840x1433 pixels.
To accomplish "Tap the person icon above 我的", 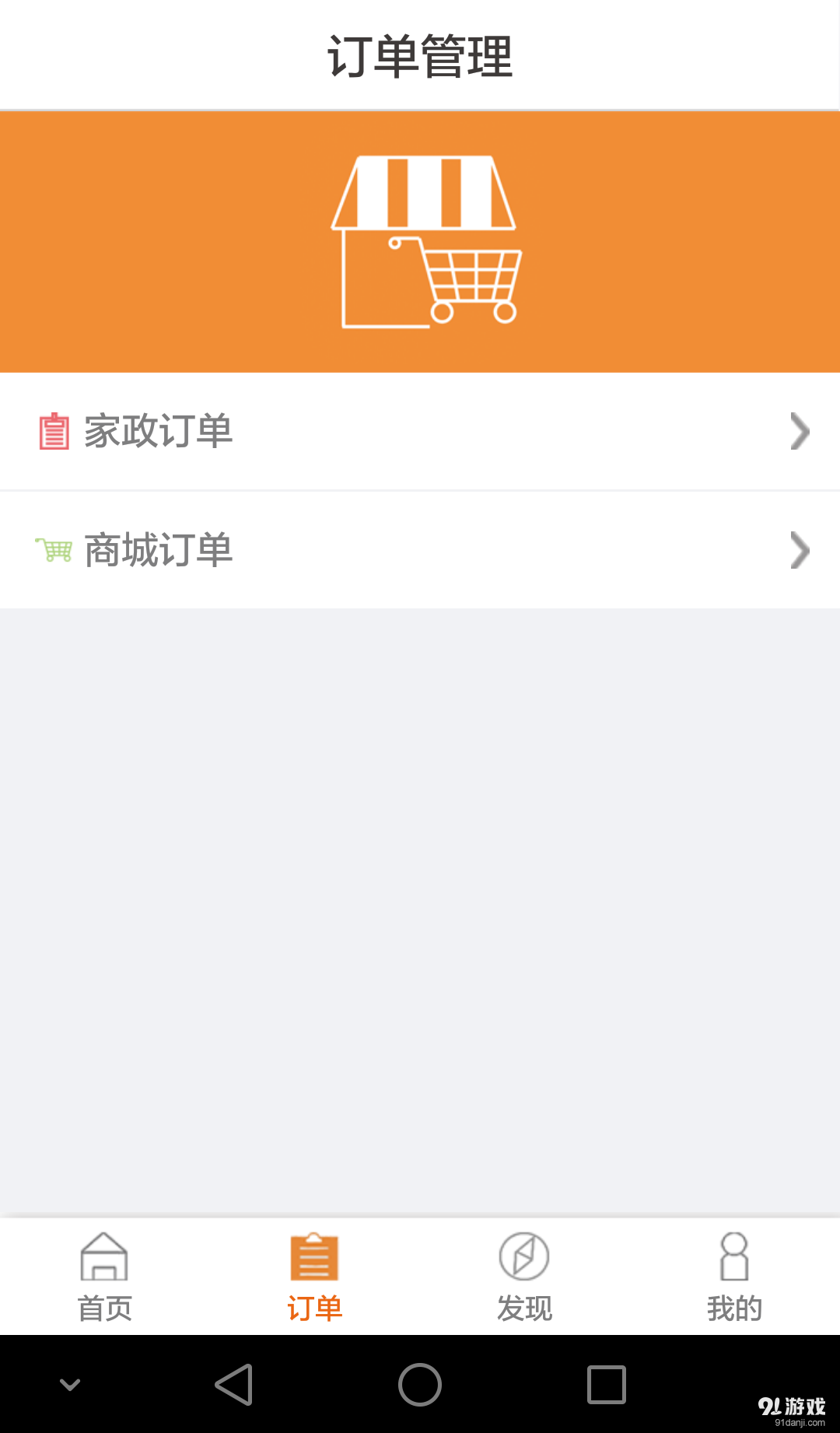I will click(734, 1256).
